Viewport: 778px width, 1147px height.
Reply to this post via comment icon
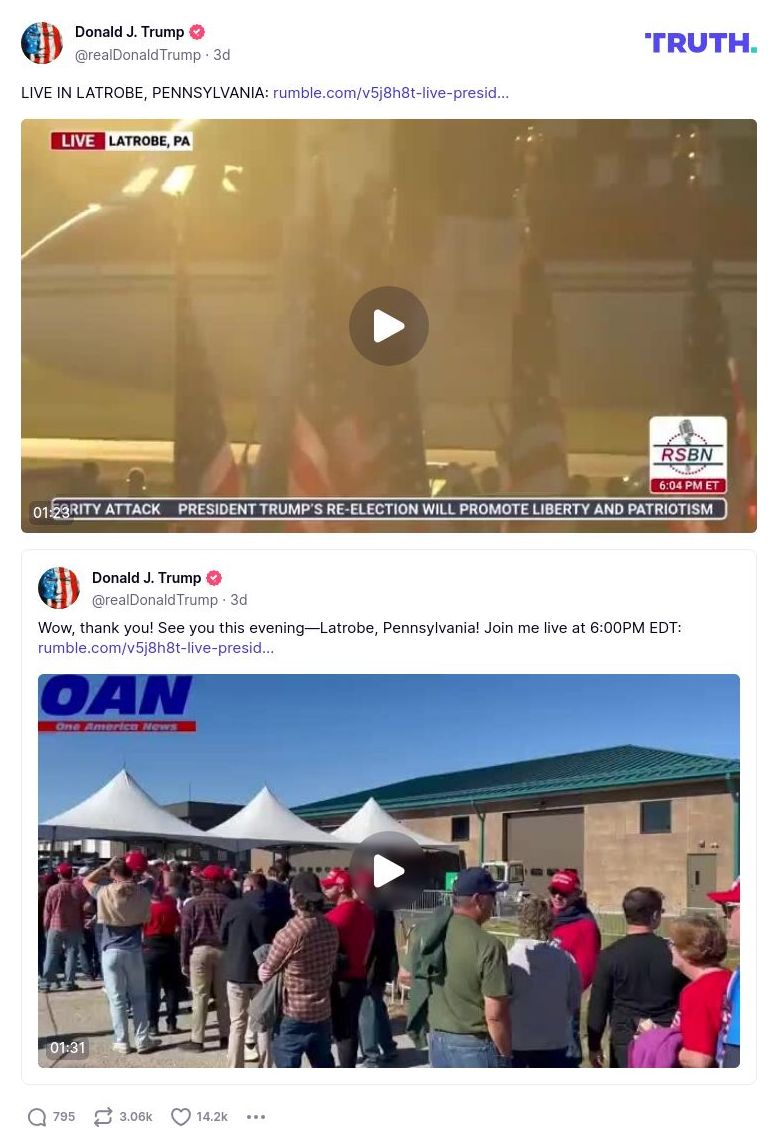click(37, 1117)
